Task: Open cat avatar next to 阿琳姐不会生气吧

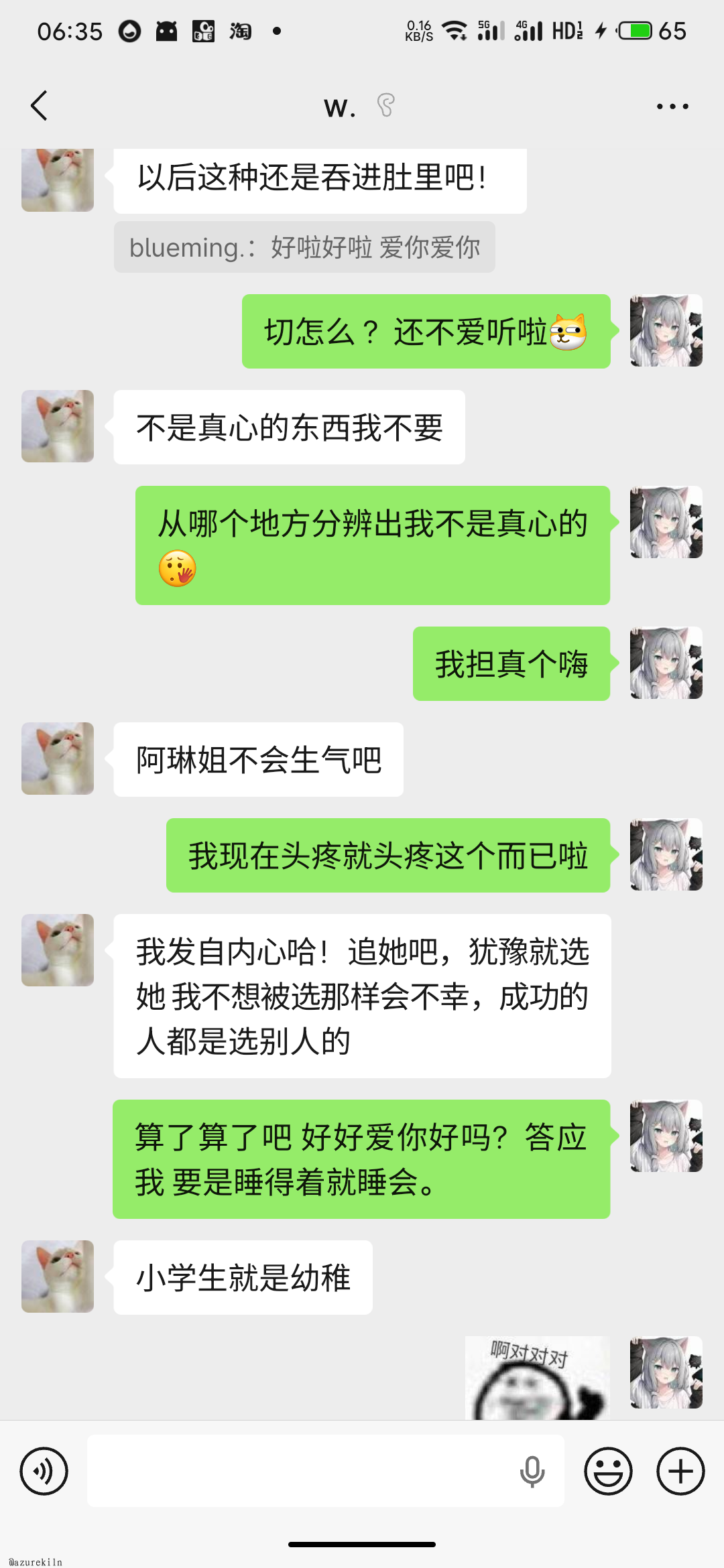Action: (x=58, y=759)
